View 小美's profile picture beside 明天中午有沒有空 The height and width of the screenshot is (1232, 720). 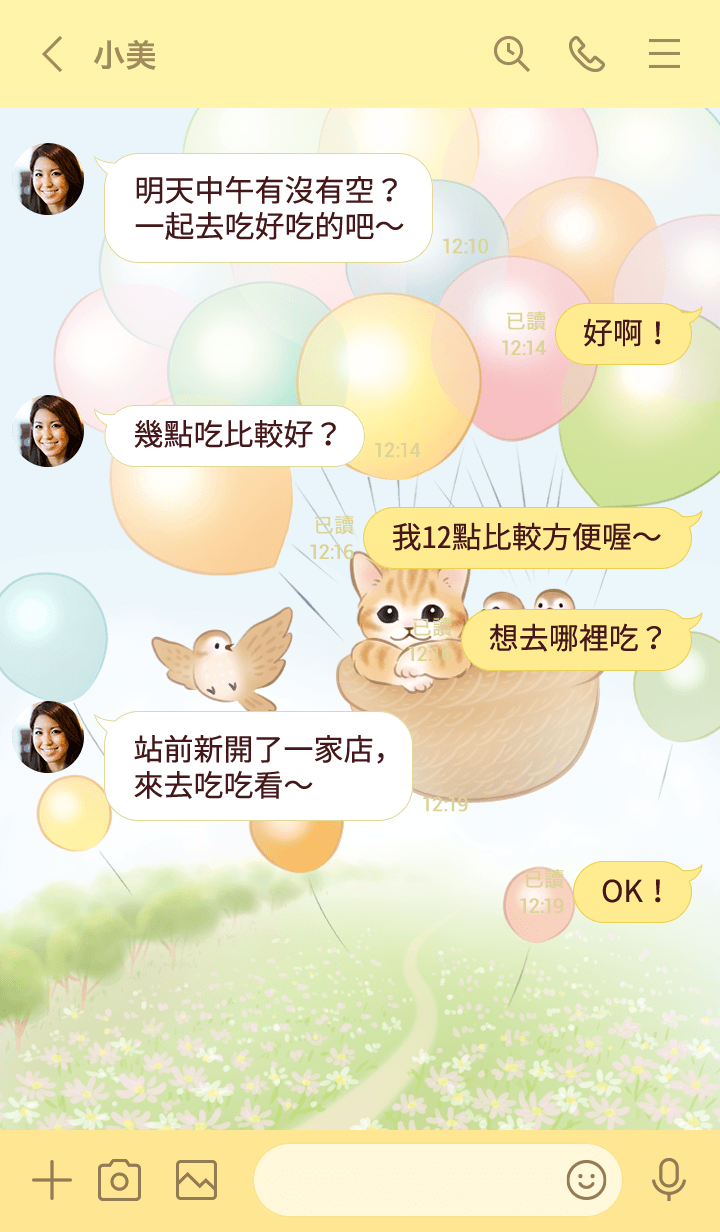tap(48, 179)
